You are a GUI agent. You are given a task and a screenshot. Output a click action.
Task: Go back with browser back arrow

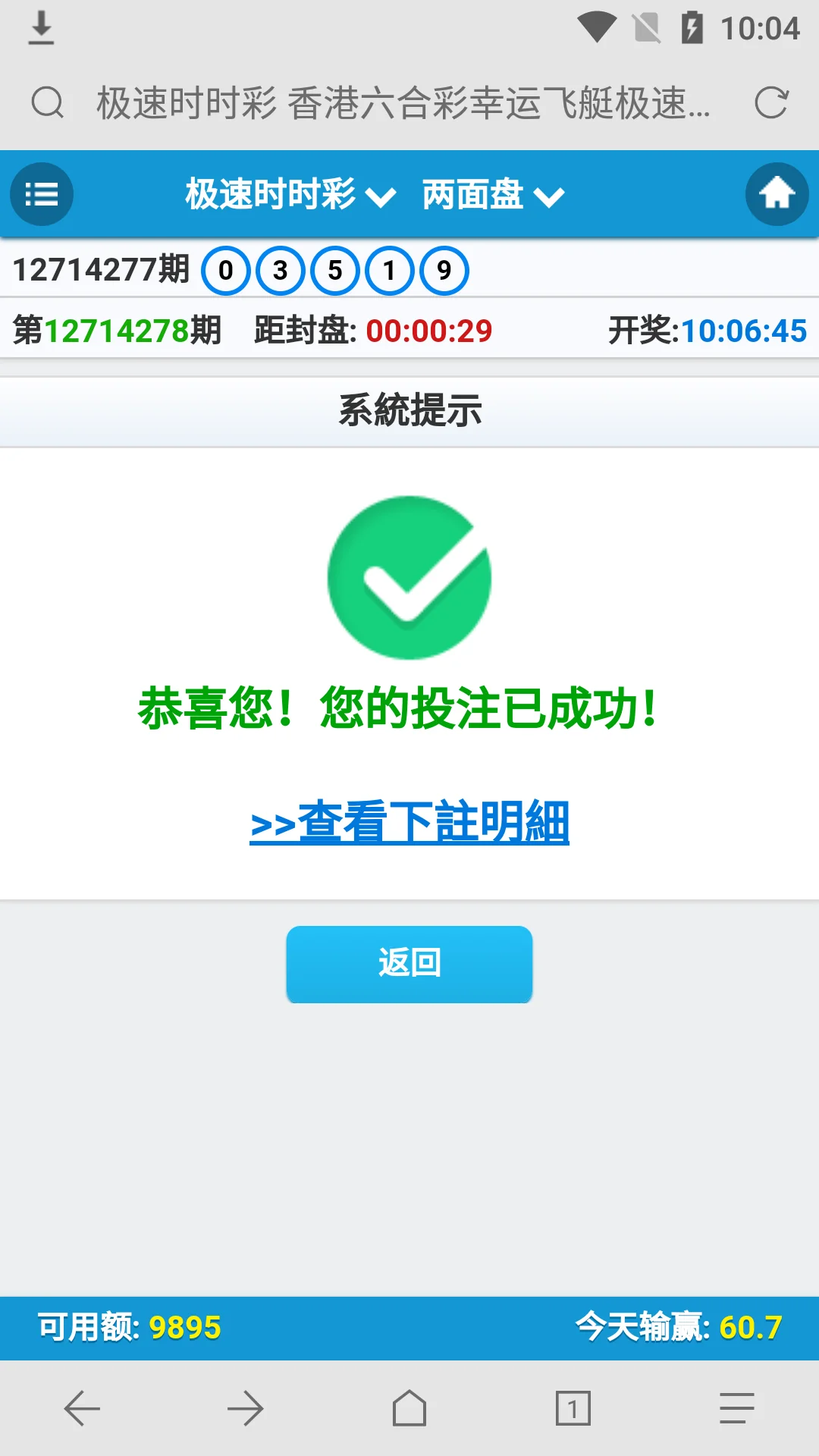tap(82, 1409)
